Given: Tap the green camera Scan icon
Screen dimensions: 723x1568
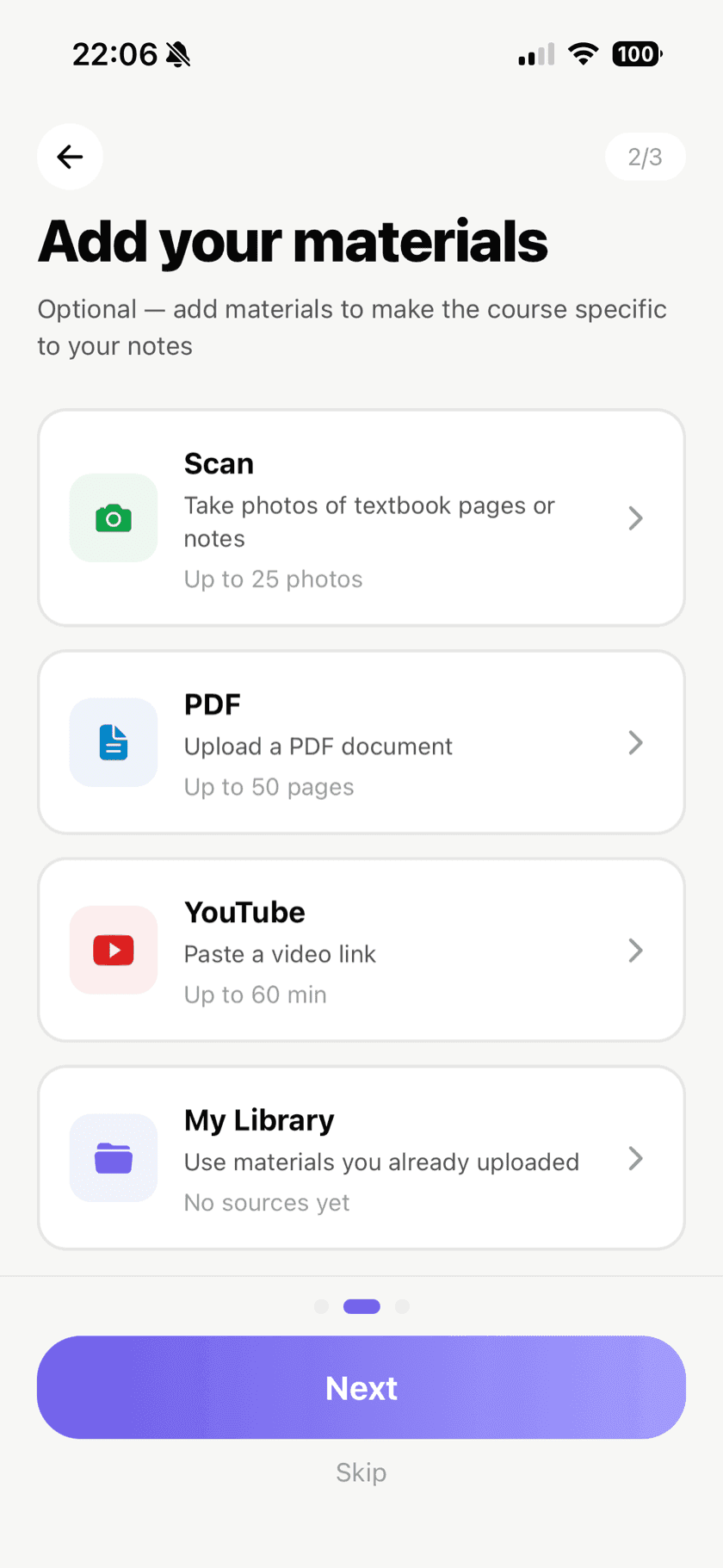Looking at the screenshot, I should (113, 518).
